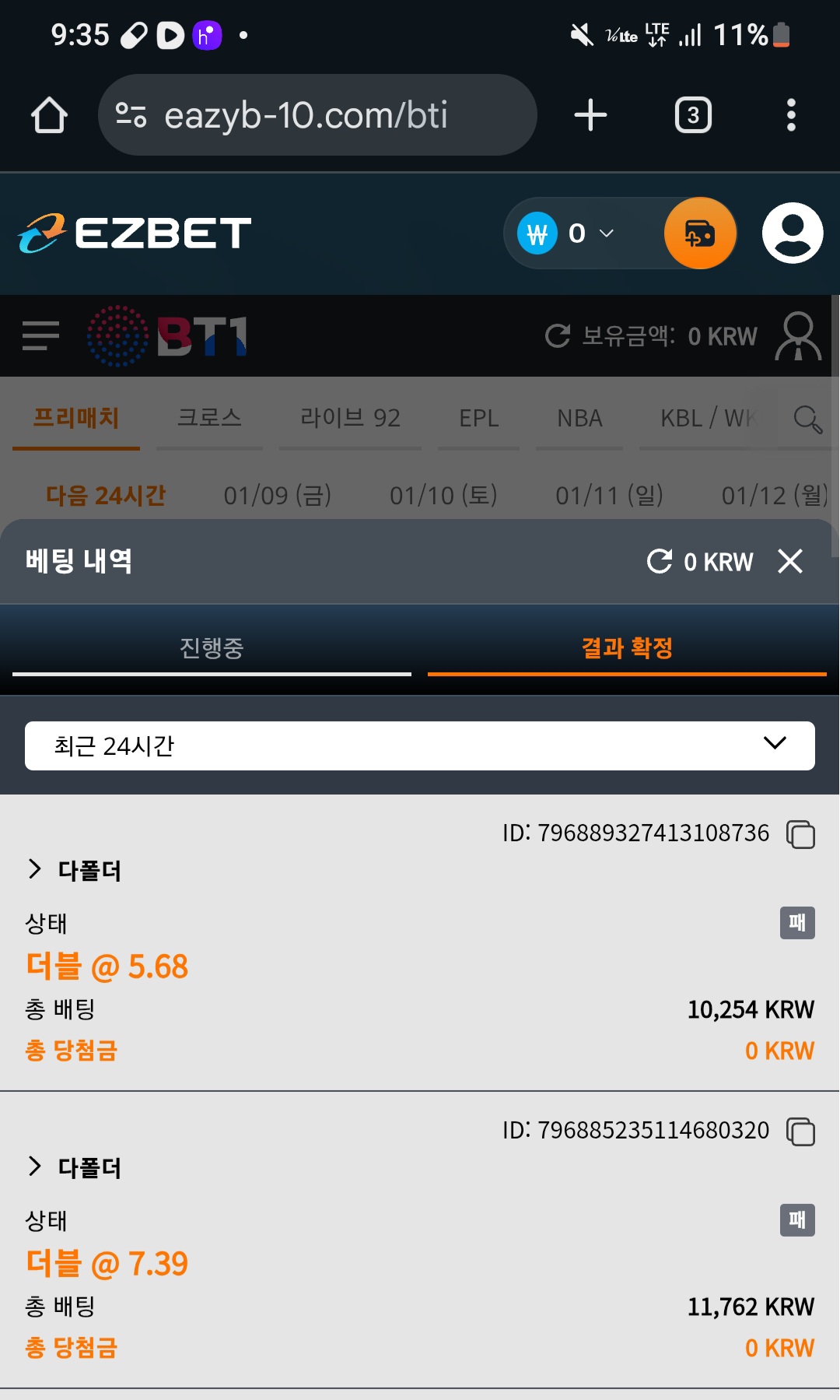
Task: Open the EZBET profile avatar
Action: 793,233
